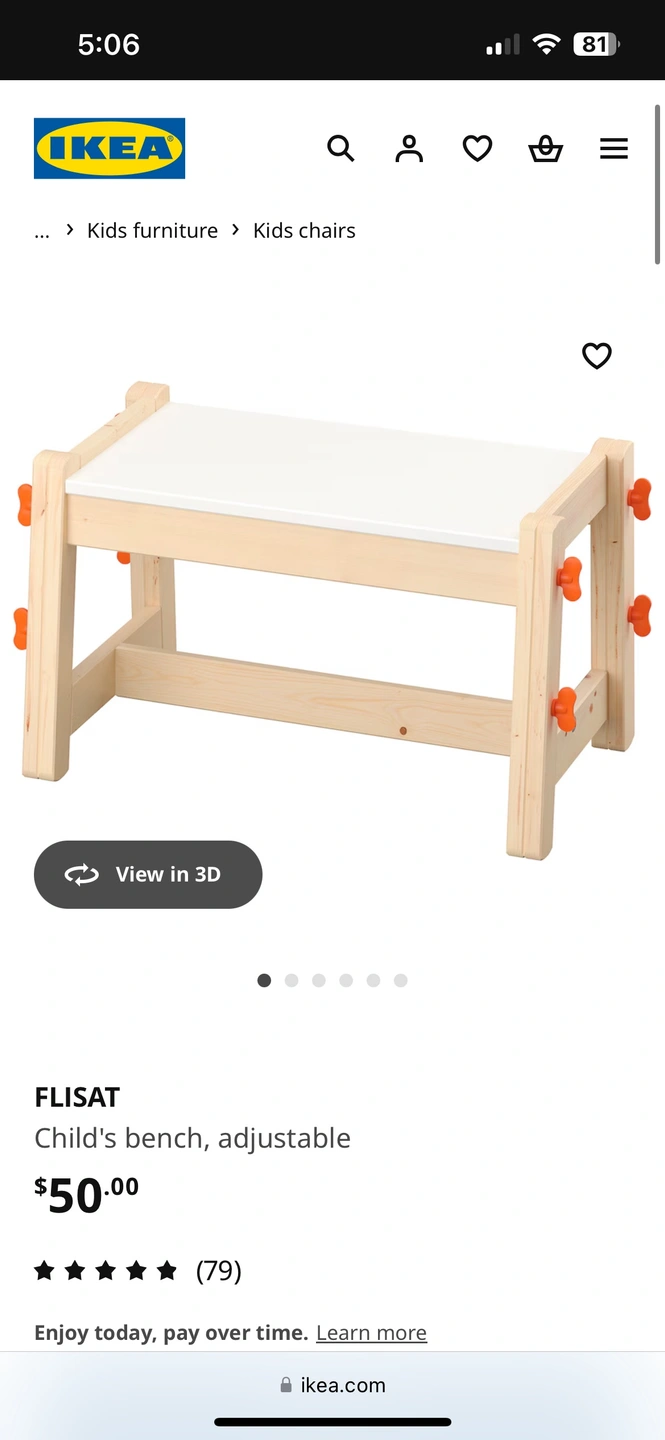Tap the ikea.com address bar
This screenshot has height=1440, width=665.
[x=332, y=1385]
